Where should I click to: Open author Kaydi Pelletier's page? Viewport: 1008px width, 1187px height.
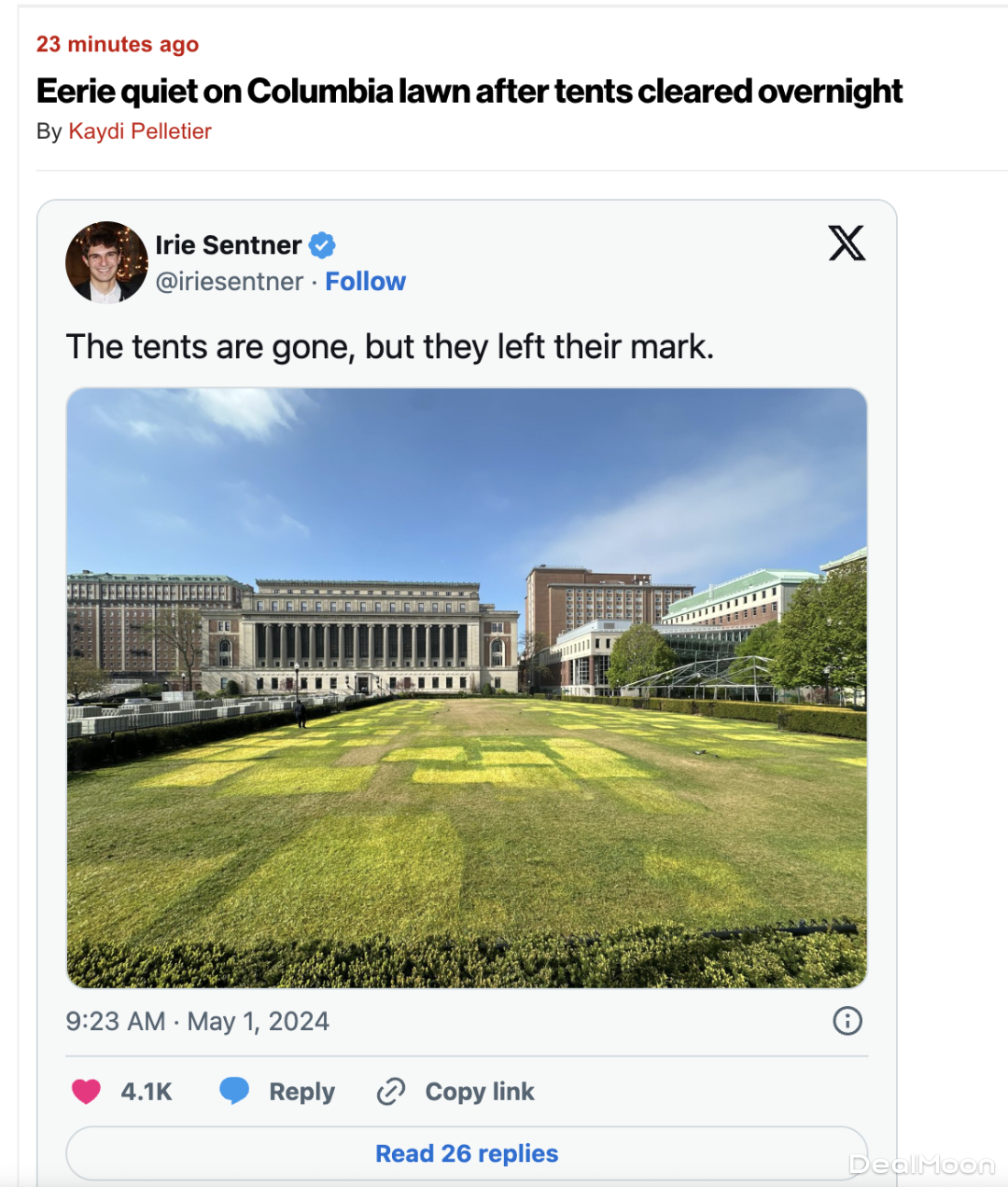point(140,132)
